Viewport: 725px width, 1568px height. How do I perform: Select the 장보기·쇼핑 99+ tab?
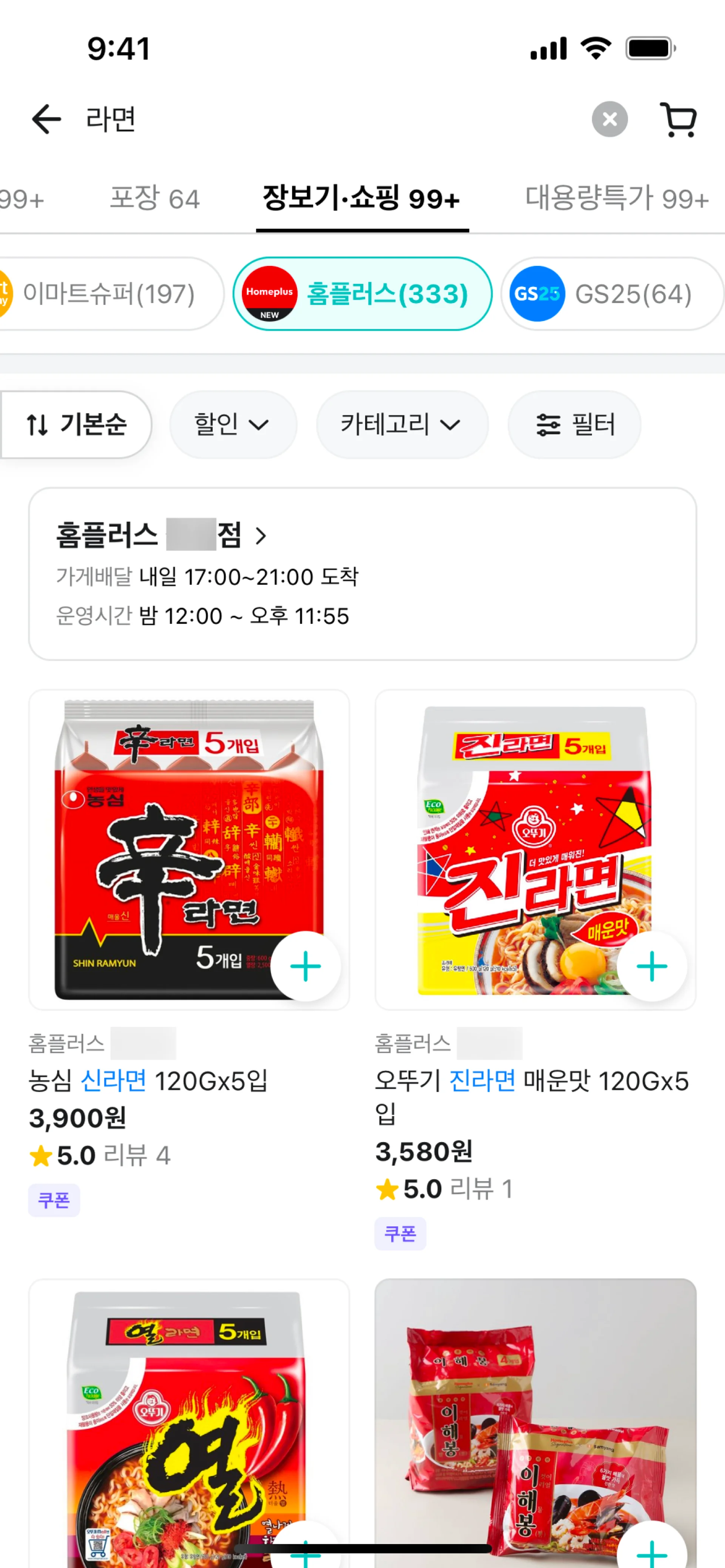pyautogui.click(x=361, y=199)
